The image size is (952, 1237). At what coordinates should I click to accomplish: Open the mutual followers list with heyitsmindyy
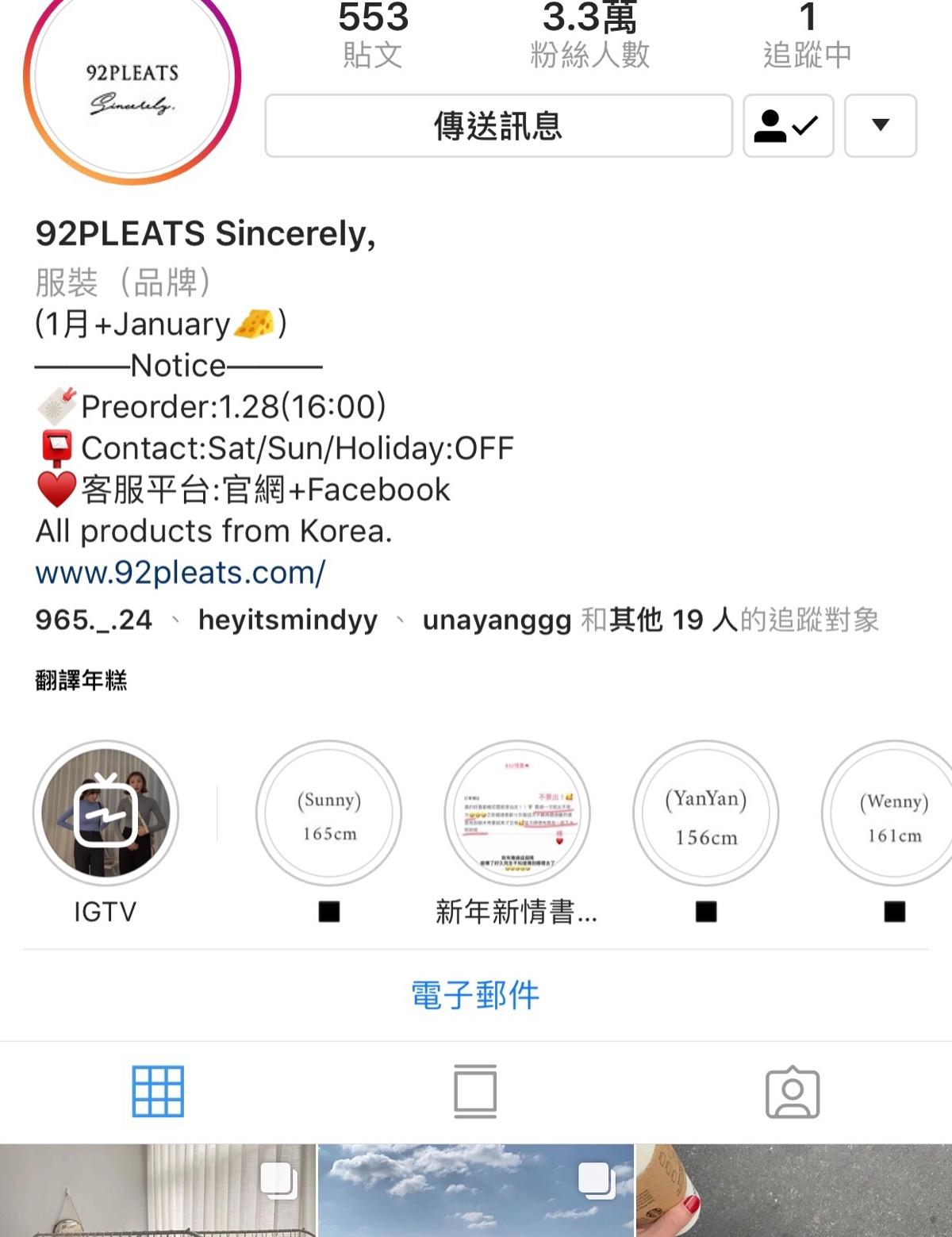click(456, 620)
